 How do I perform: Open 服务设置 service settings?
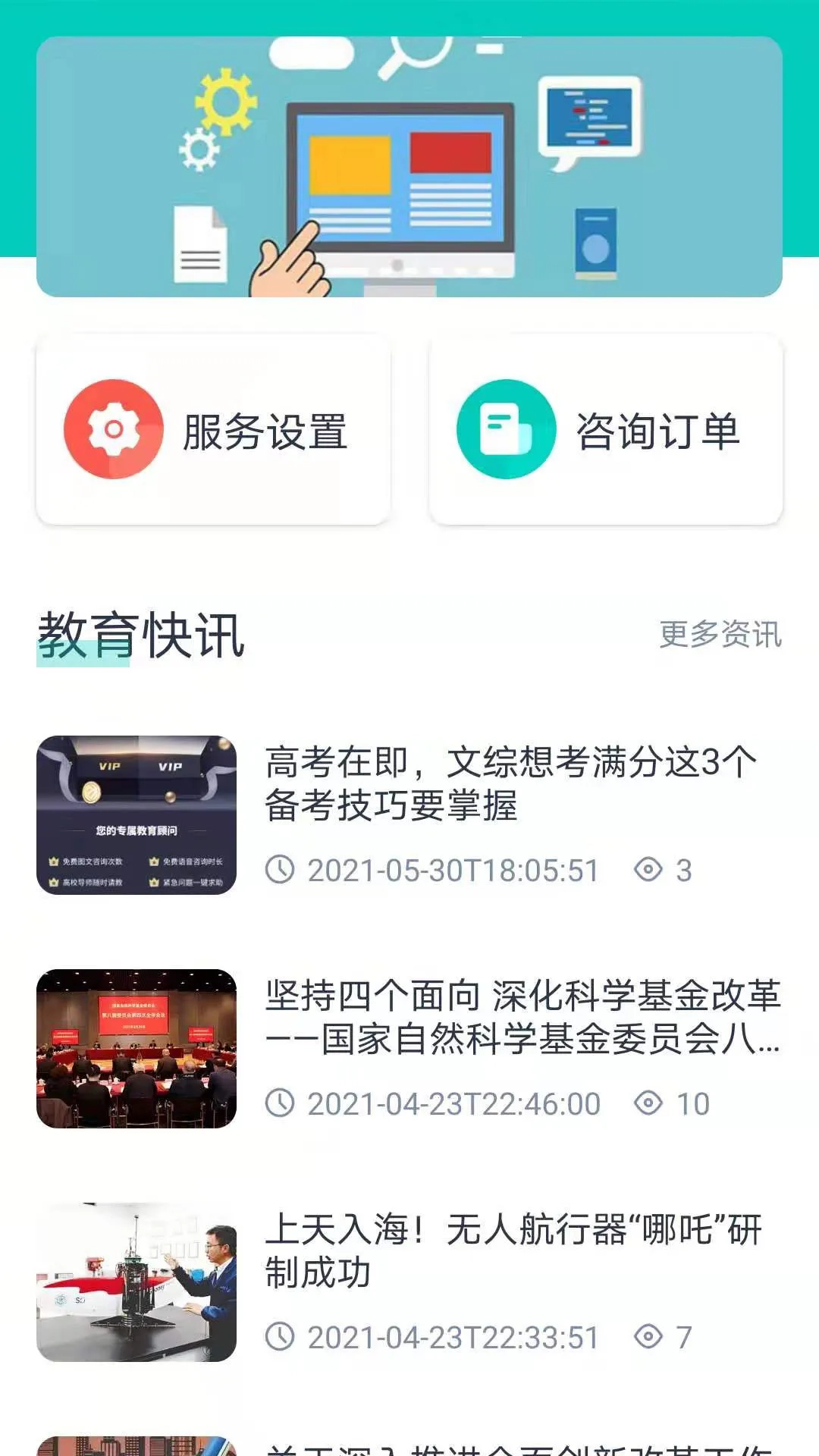pos(213,430)
